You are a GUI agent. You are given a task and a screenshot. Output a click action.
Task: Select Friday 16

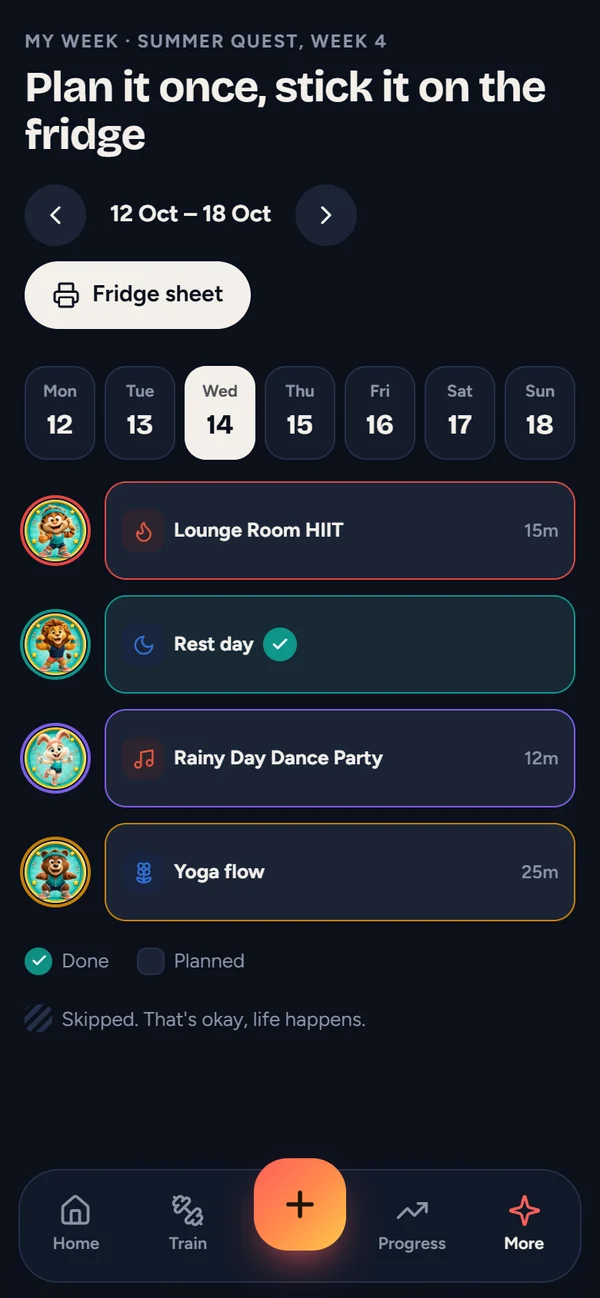380,412
